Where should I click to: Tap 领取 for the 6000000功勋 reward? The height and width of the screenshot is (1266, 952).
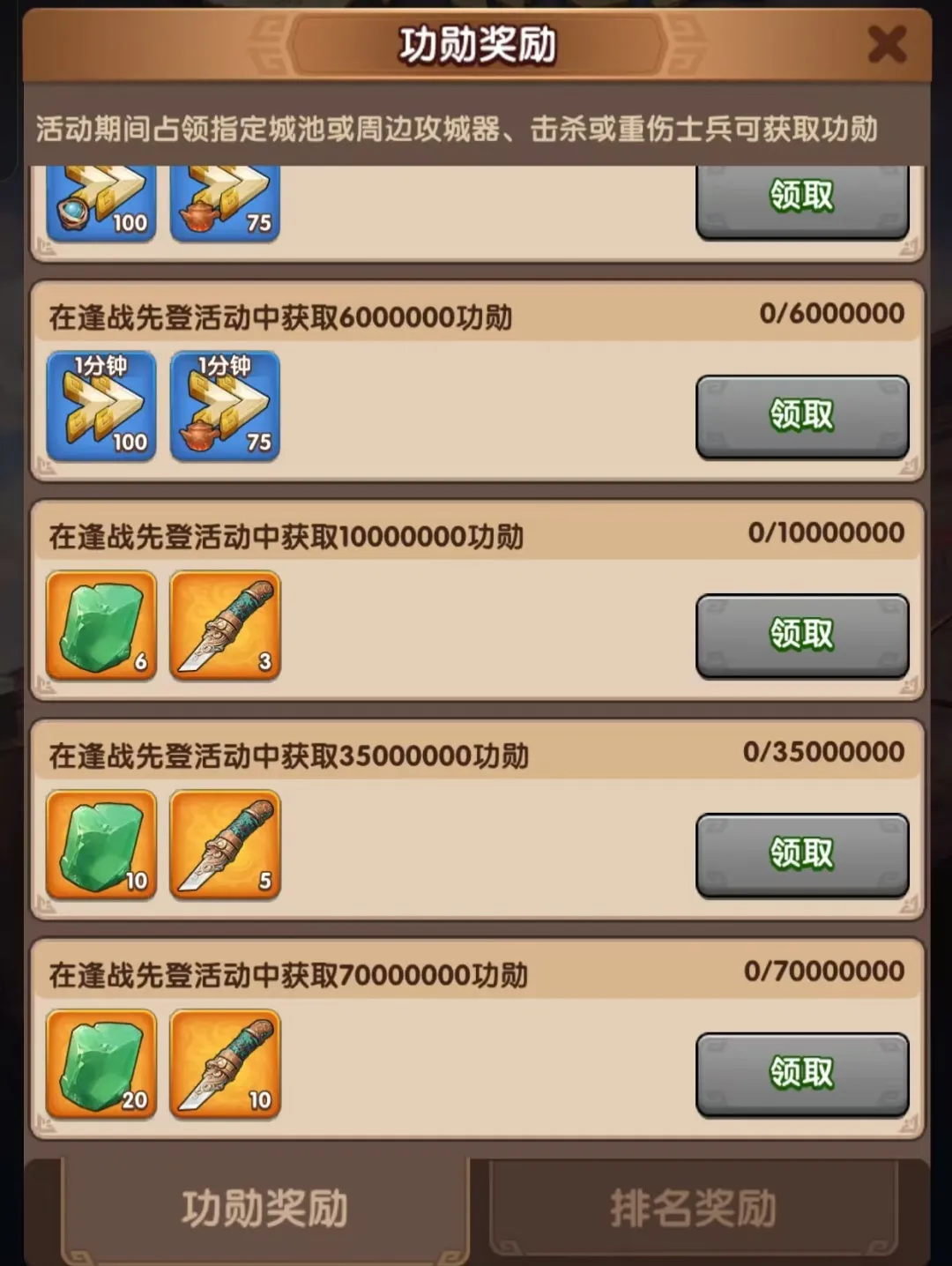[801, 415]
